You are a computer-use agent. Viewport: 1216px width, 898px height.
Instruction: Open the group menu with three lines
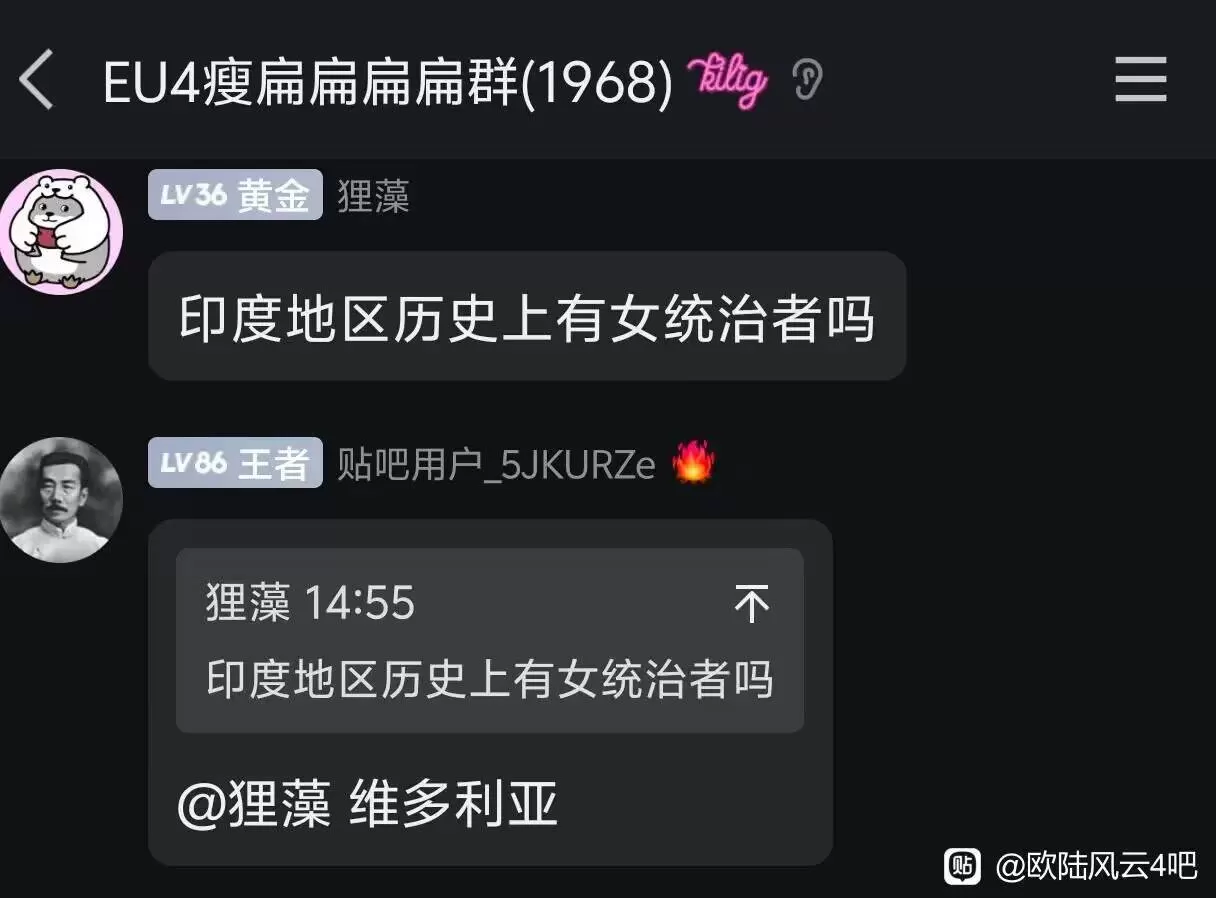coord(1140,80)
